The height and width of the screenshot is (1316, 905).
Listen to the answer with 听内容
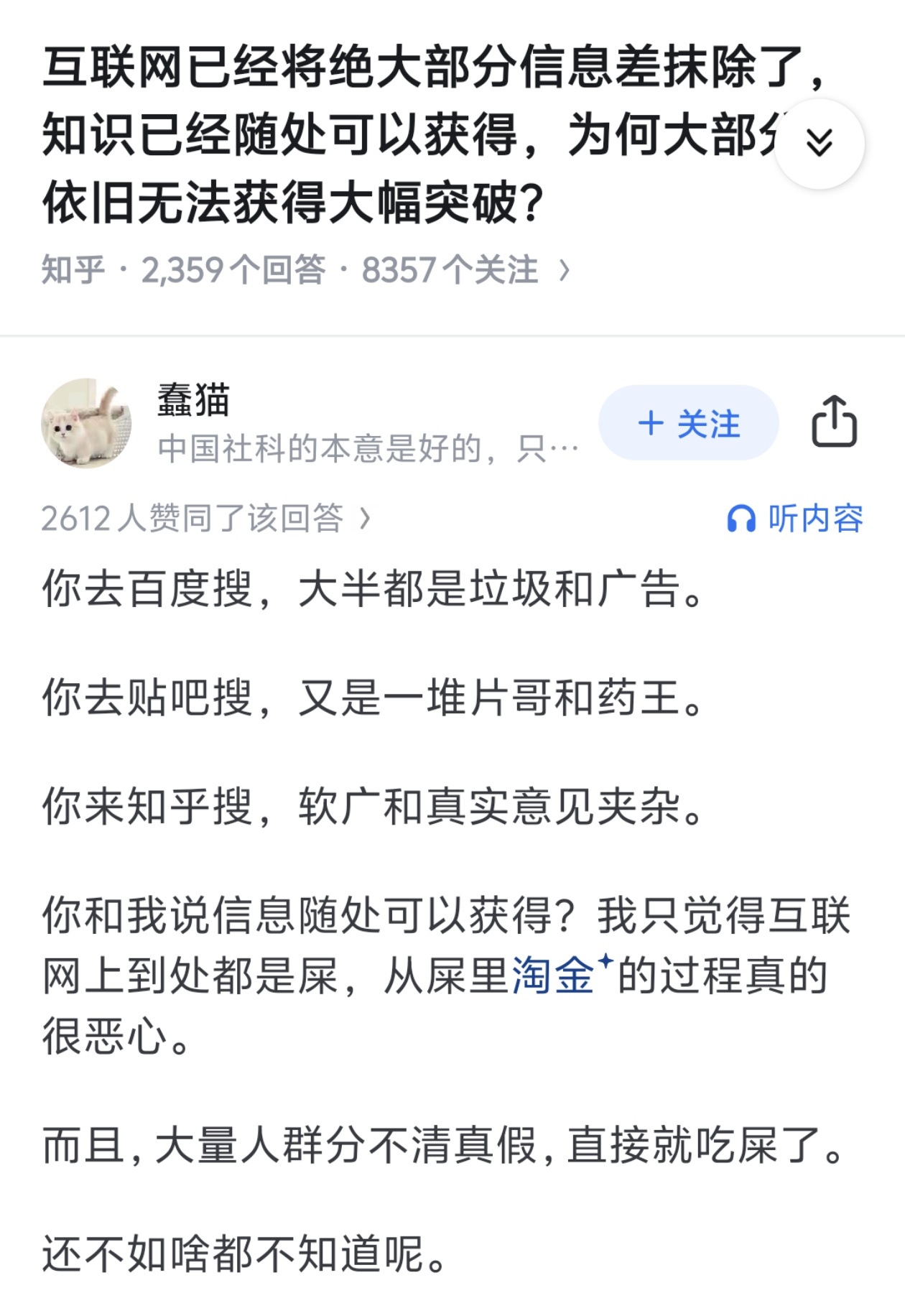[x=795, y=518]
